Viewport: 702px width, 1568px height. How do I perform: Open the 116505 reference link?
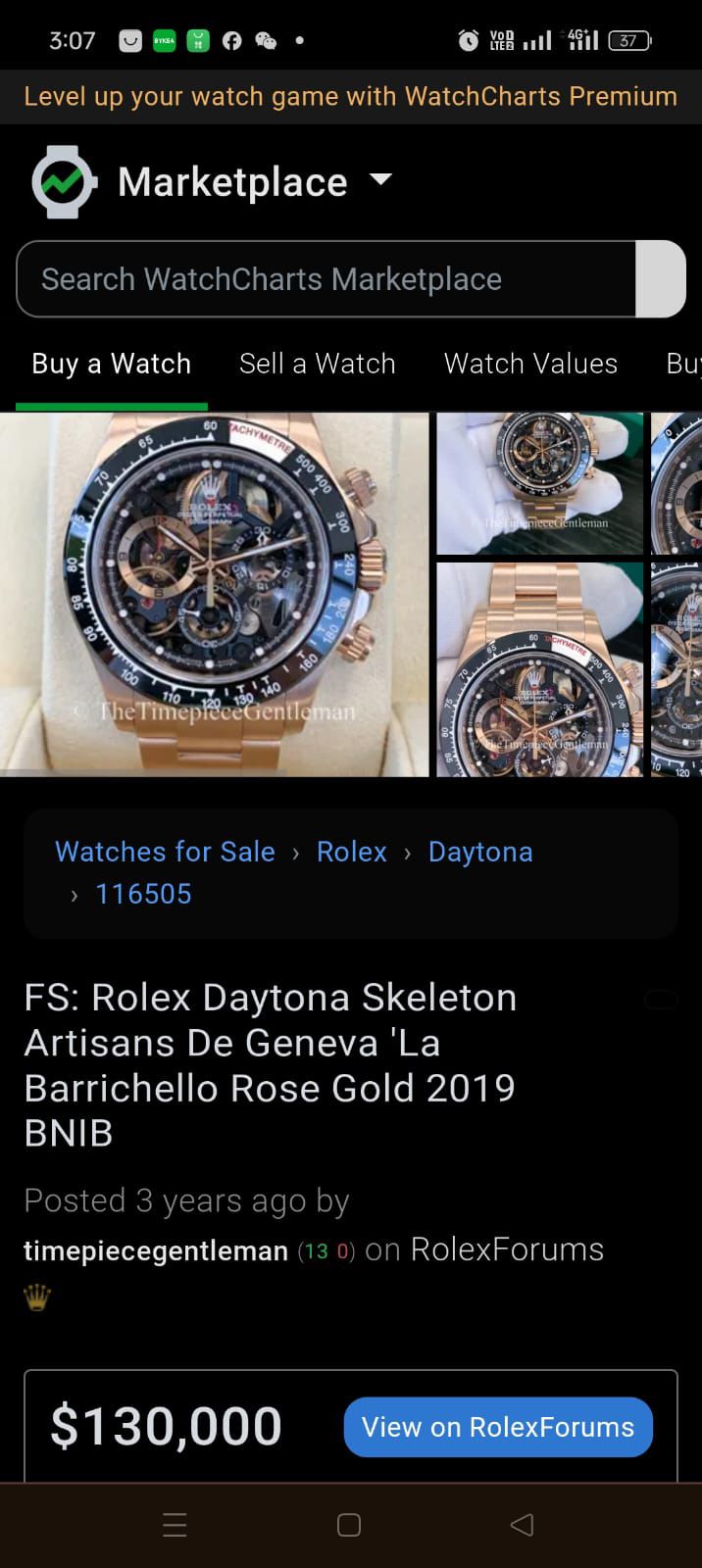pyautogui.click(x=143, y=894)
